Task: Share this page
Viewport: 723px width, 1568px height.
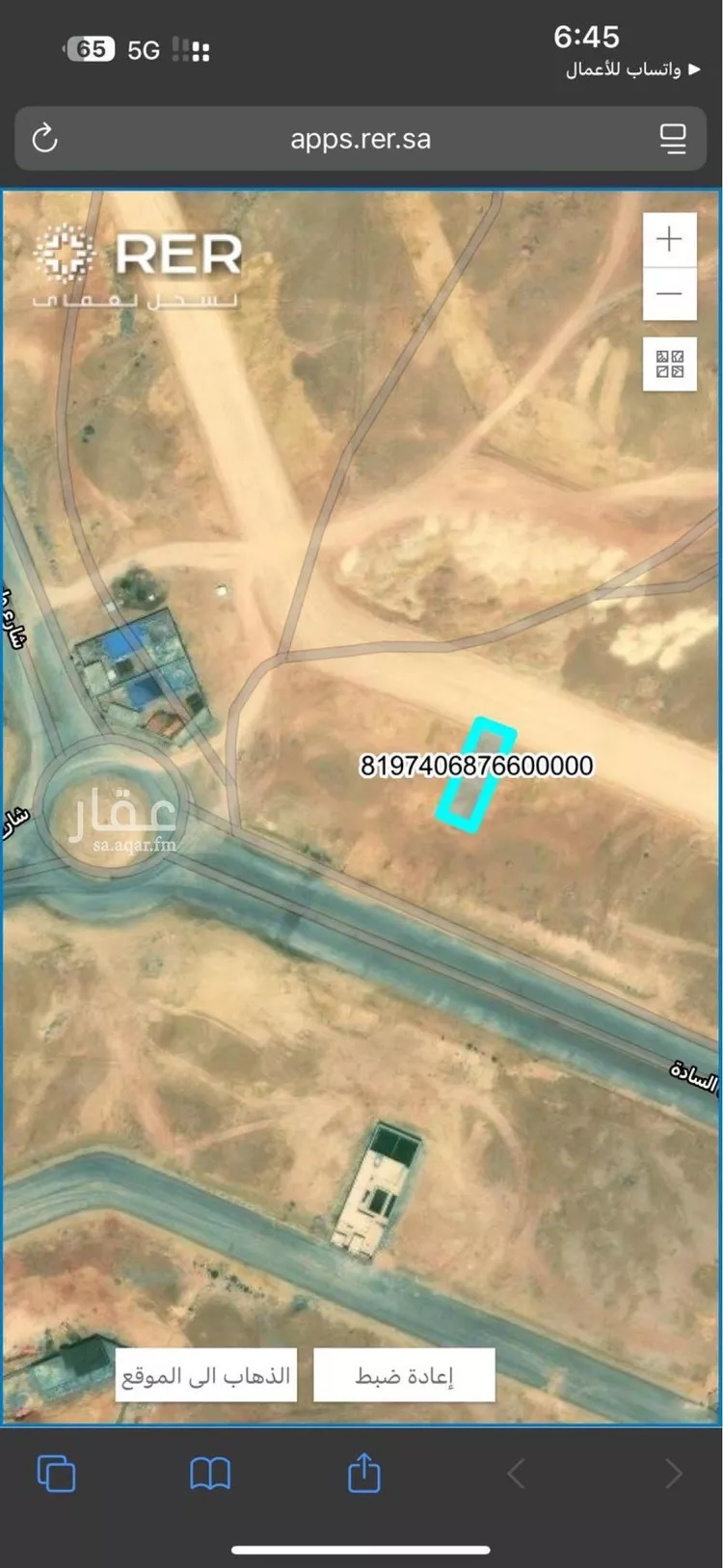Action: [363, 1473]
